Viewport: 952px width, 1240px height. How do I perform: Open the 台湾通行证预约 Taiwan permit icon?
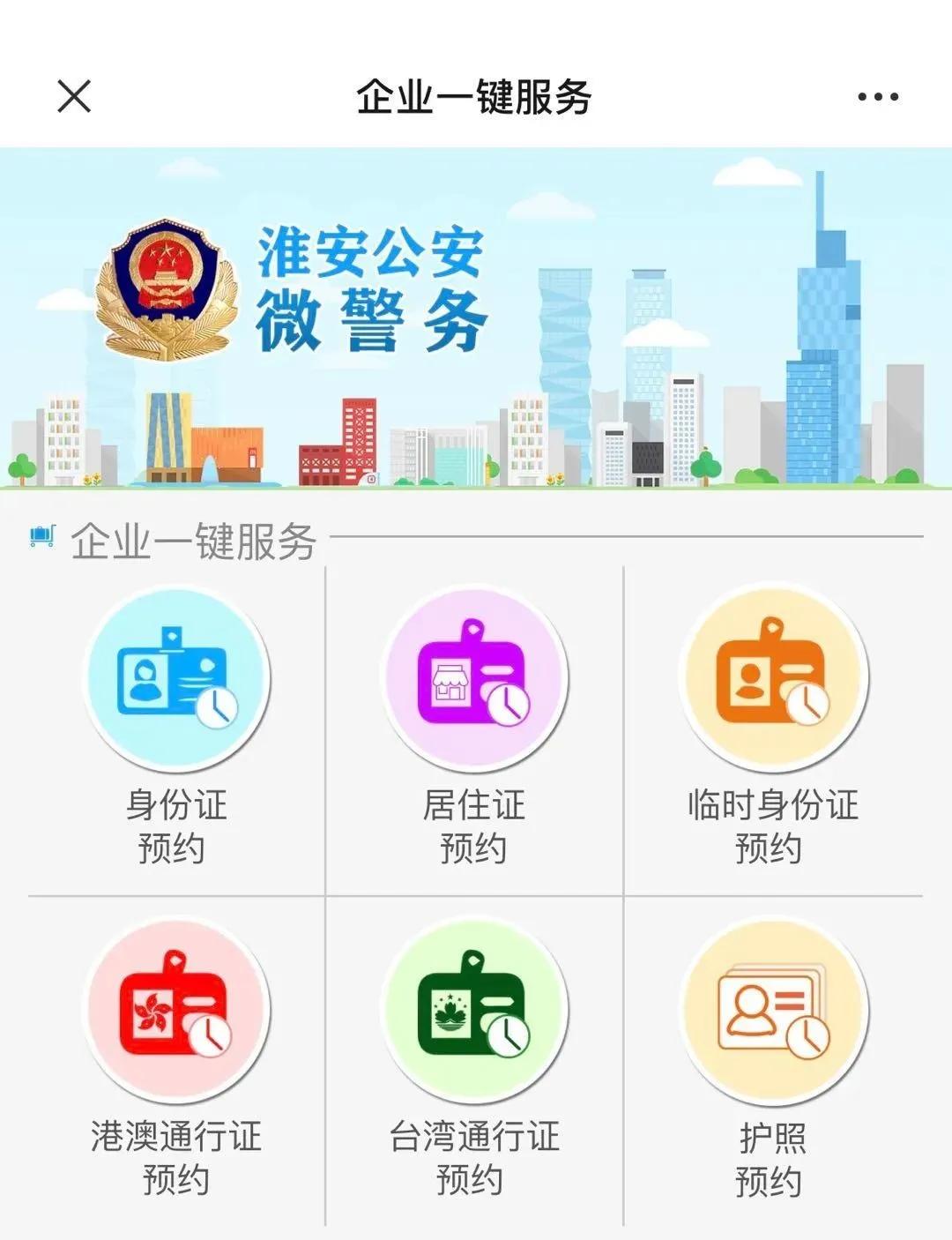click(476, 1014)
